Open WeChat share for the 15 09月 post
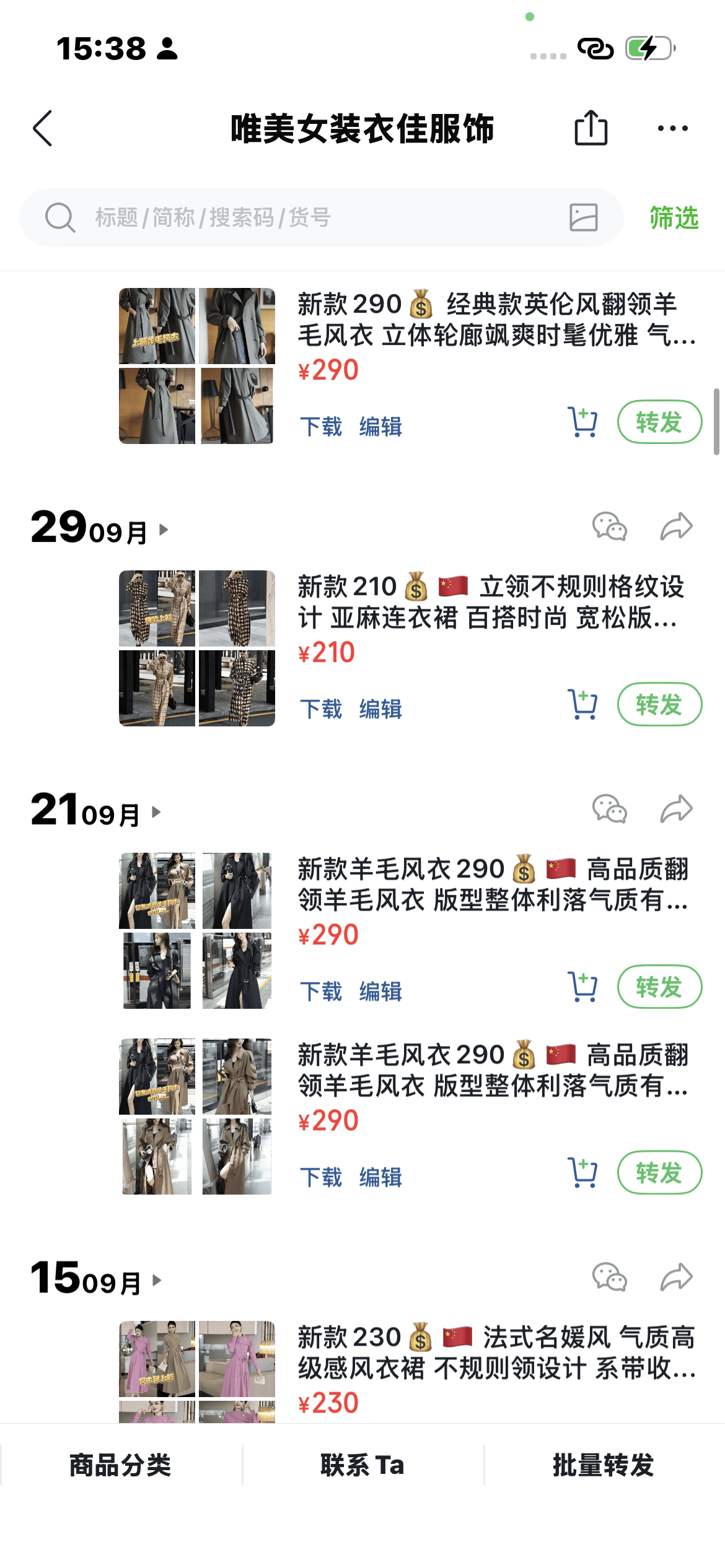725x1568 pixels. point(609,1278)
